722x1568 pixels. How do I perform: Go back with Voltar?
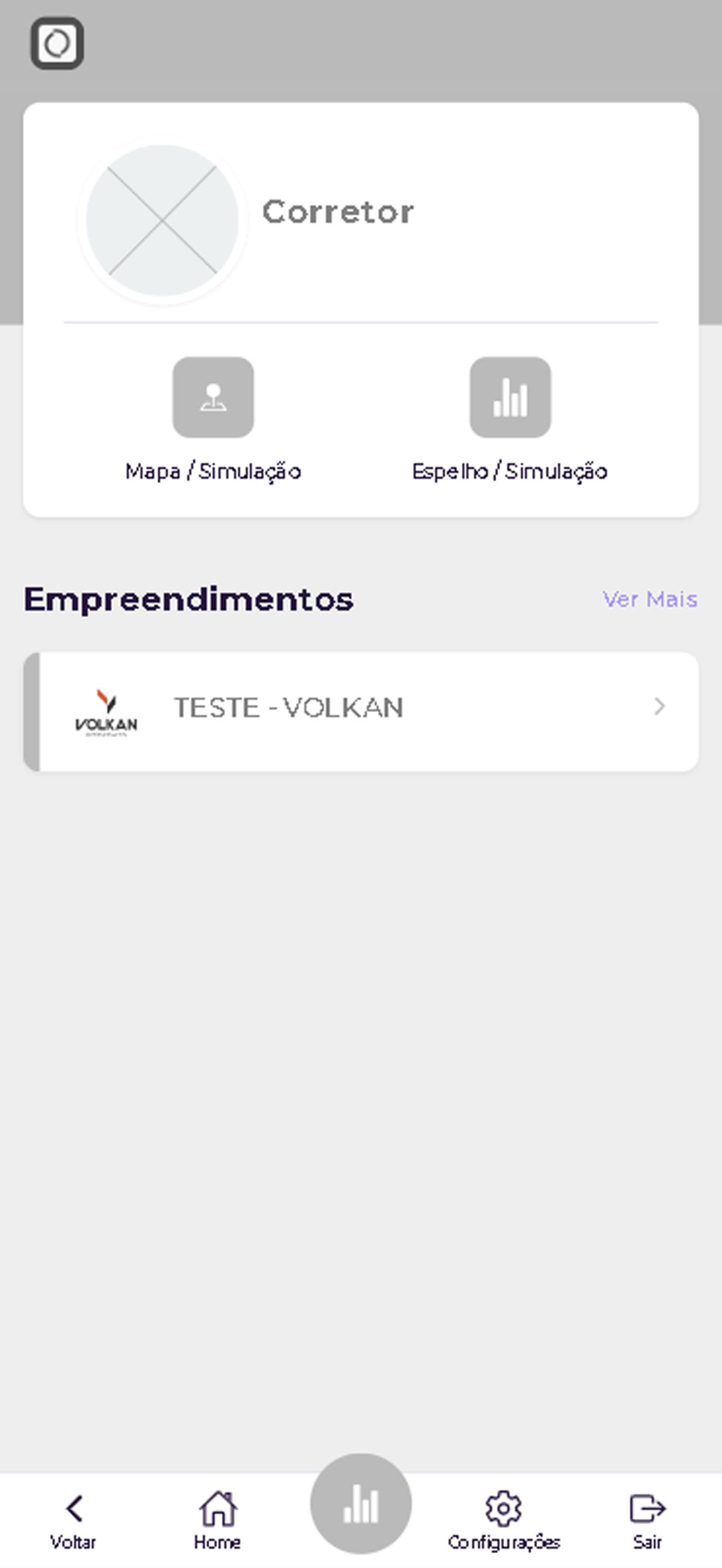73,1520
